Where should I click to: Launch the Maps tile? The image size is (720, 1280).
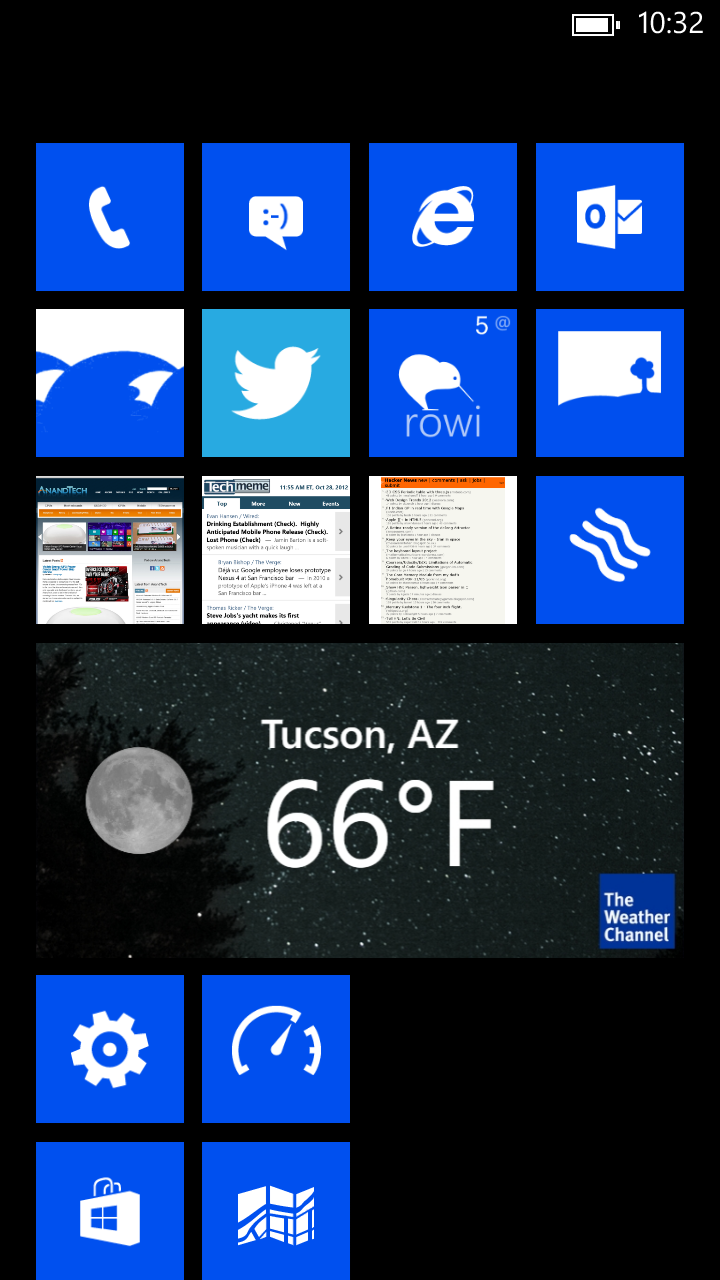point(276,1210)
